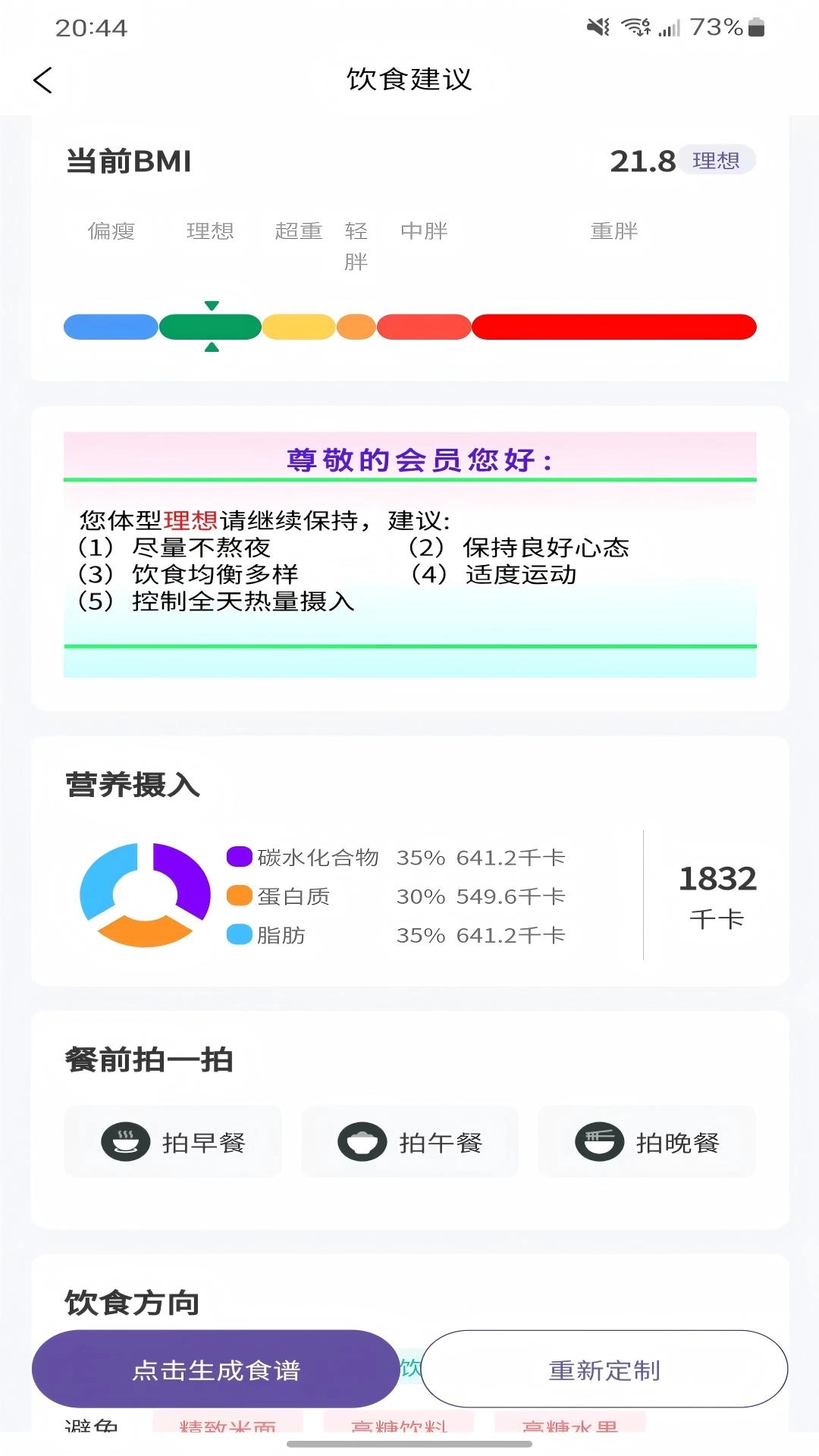Screen dimensions: 819x1456
Task: Select the orange 蛋白质 legend swatch
Action: point(237,896)
